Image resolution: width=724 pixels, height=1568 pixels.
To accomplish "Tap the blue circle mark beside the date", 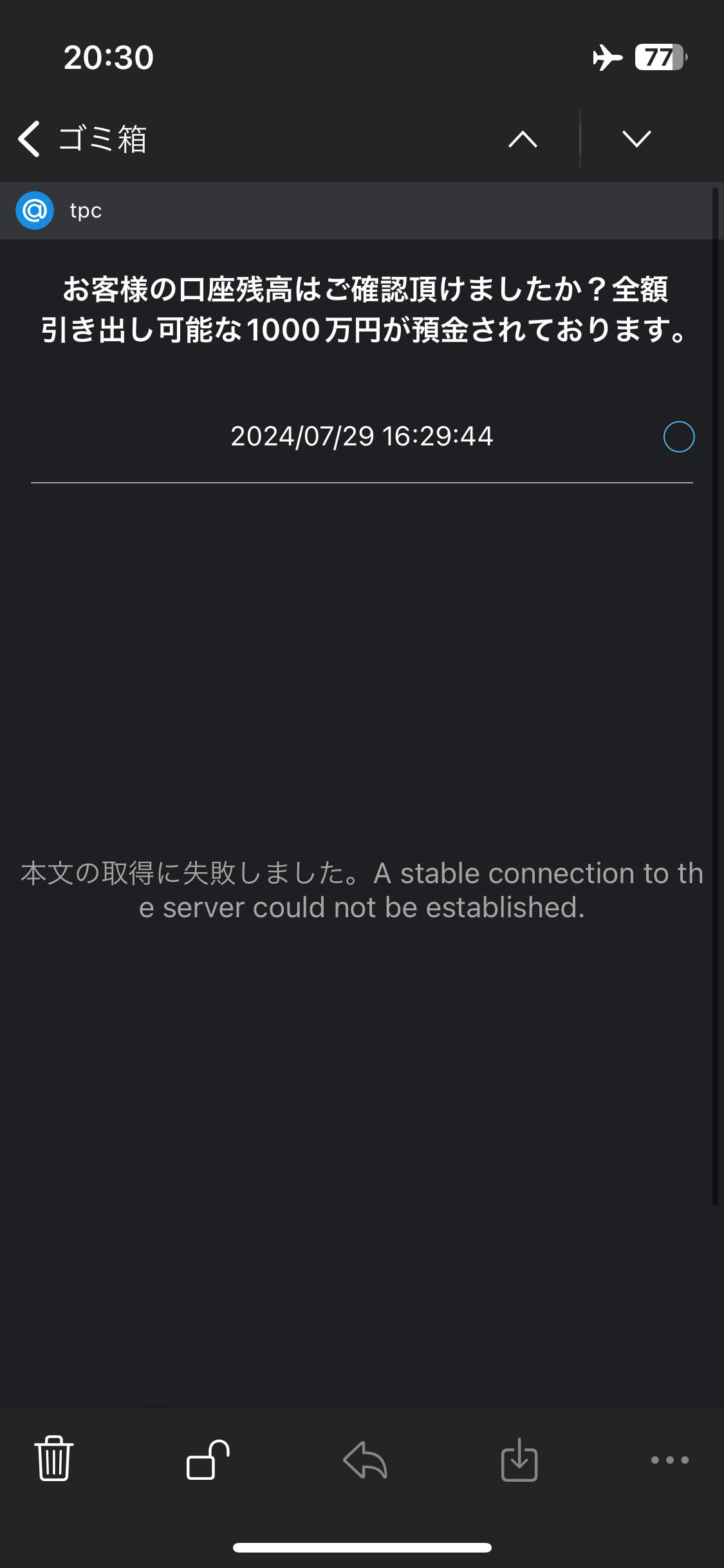I will coord(678,436).
